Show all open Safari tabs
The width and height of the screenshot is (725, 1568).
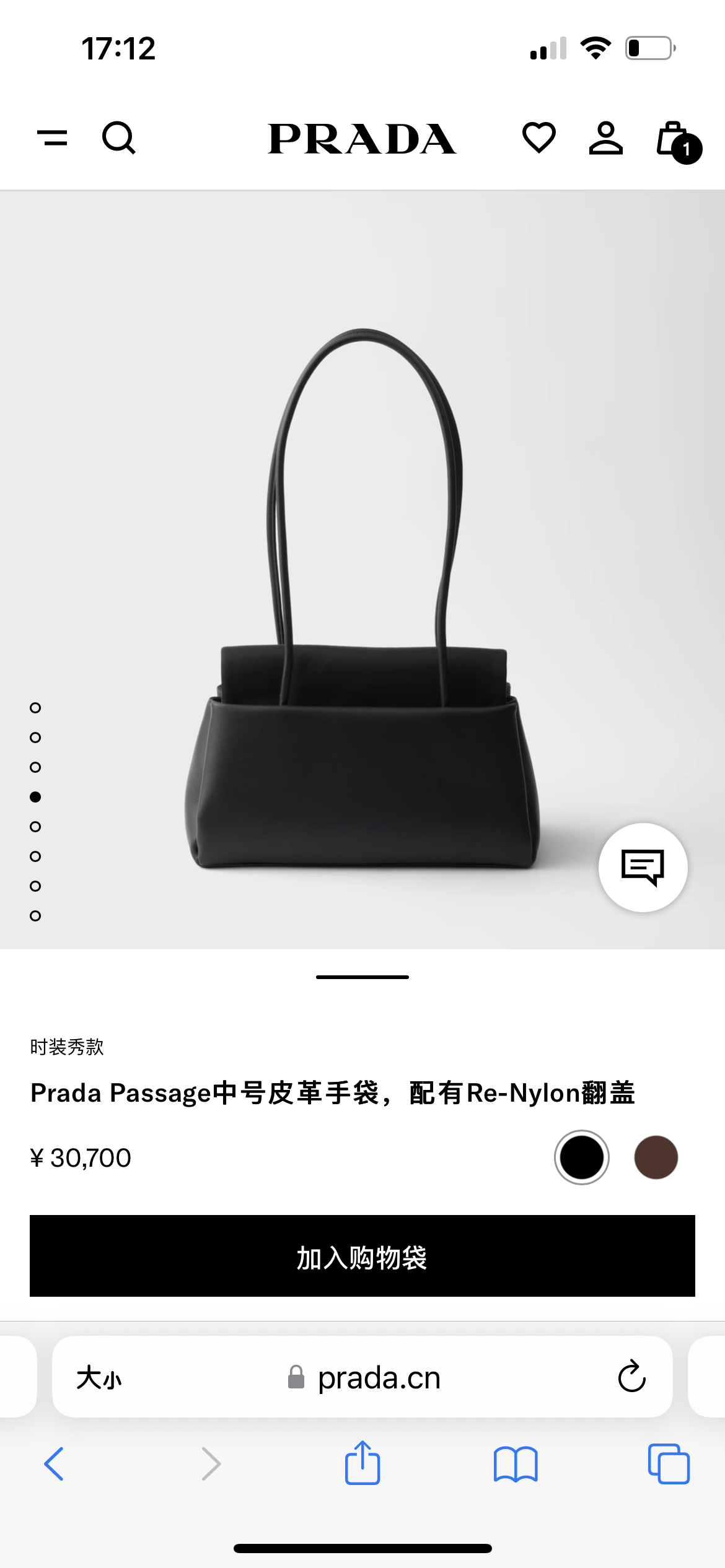pyautogui.click(x=669, y=1464)
